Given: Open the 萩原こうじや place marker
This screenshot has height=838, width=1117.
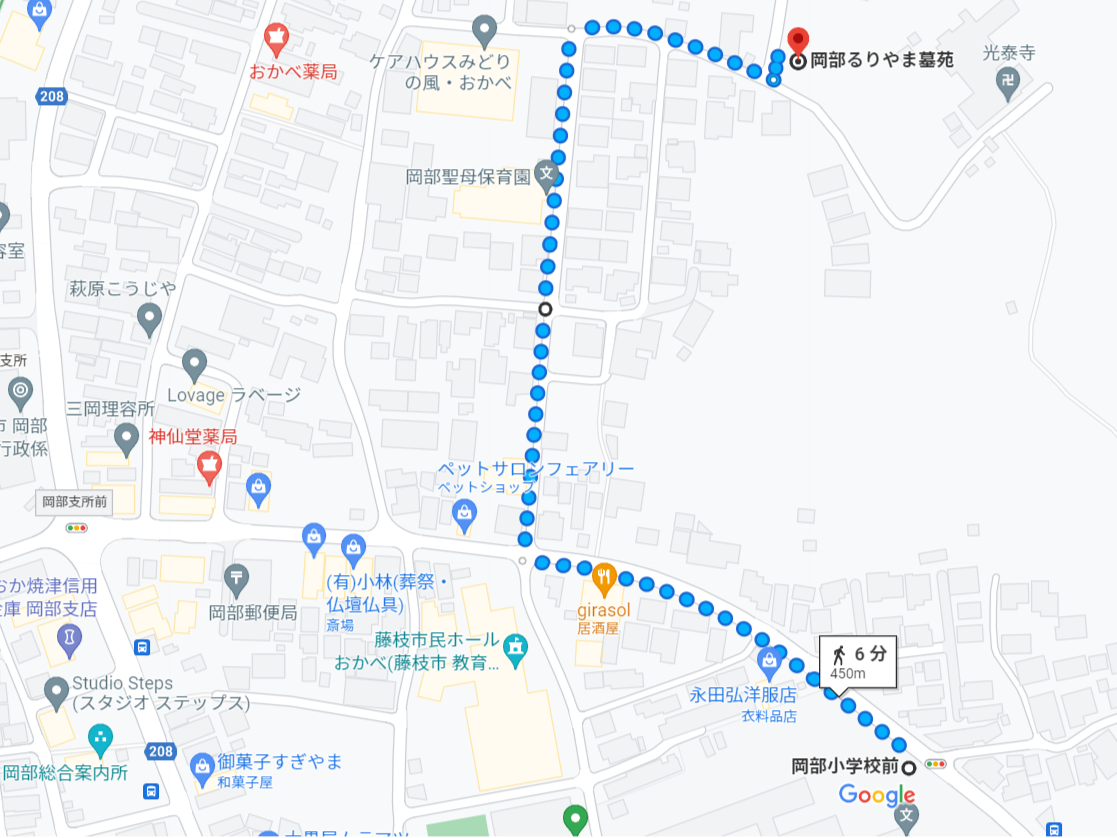Looking at the screenshot, I should coord(149,320).
